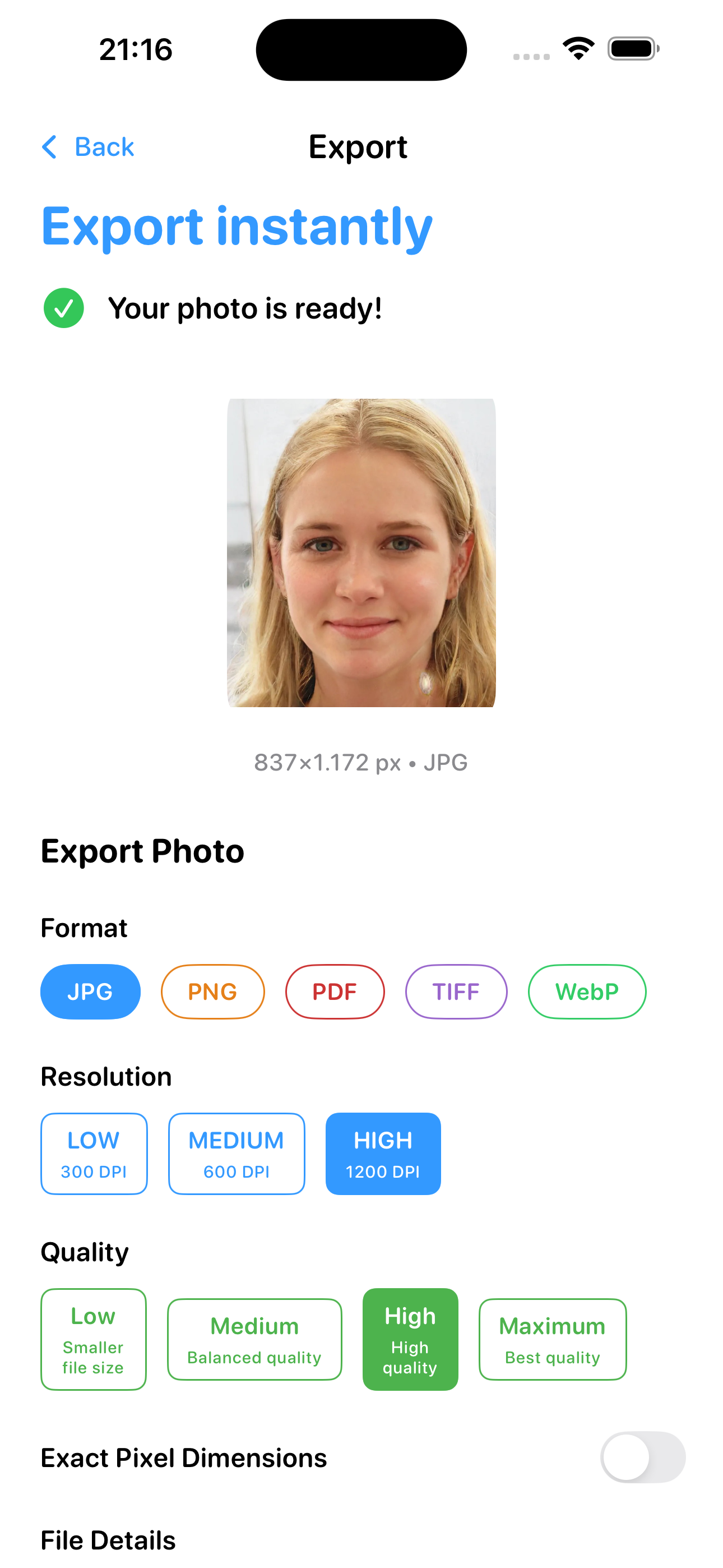Select Low 300 DPI resolution
723x1568 pixels.
tap(94, 1154)
